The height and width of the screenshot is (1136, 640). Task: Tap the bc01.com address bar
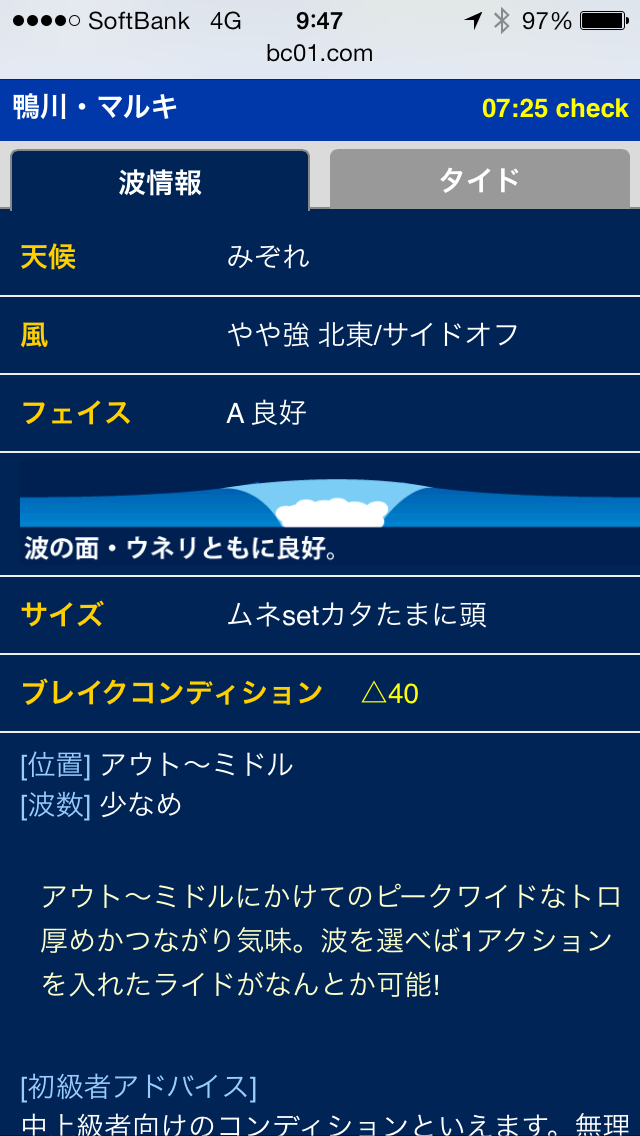click(x=320, y=53)
